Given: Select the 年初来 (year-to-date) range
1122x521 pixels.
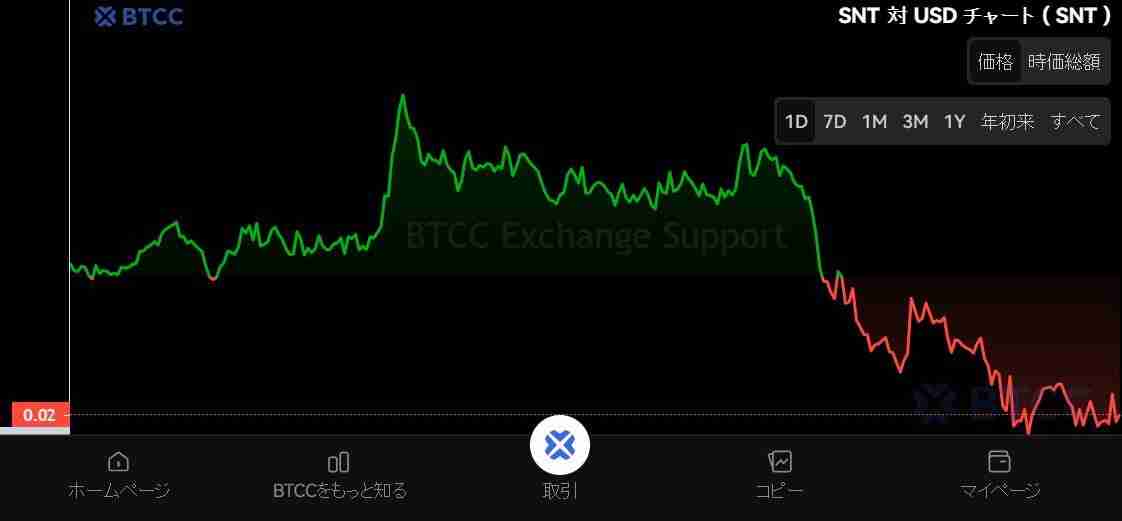Looking at the screenshot, I should coord(1007,122).
